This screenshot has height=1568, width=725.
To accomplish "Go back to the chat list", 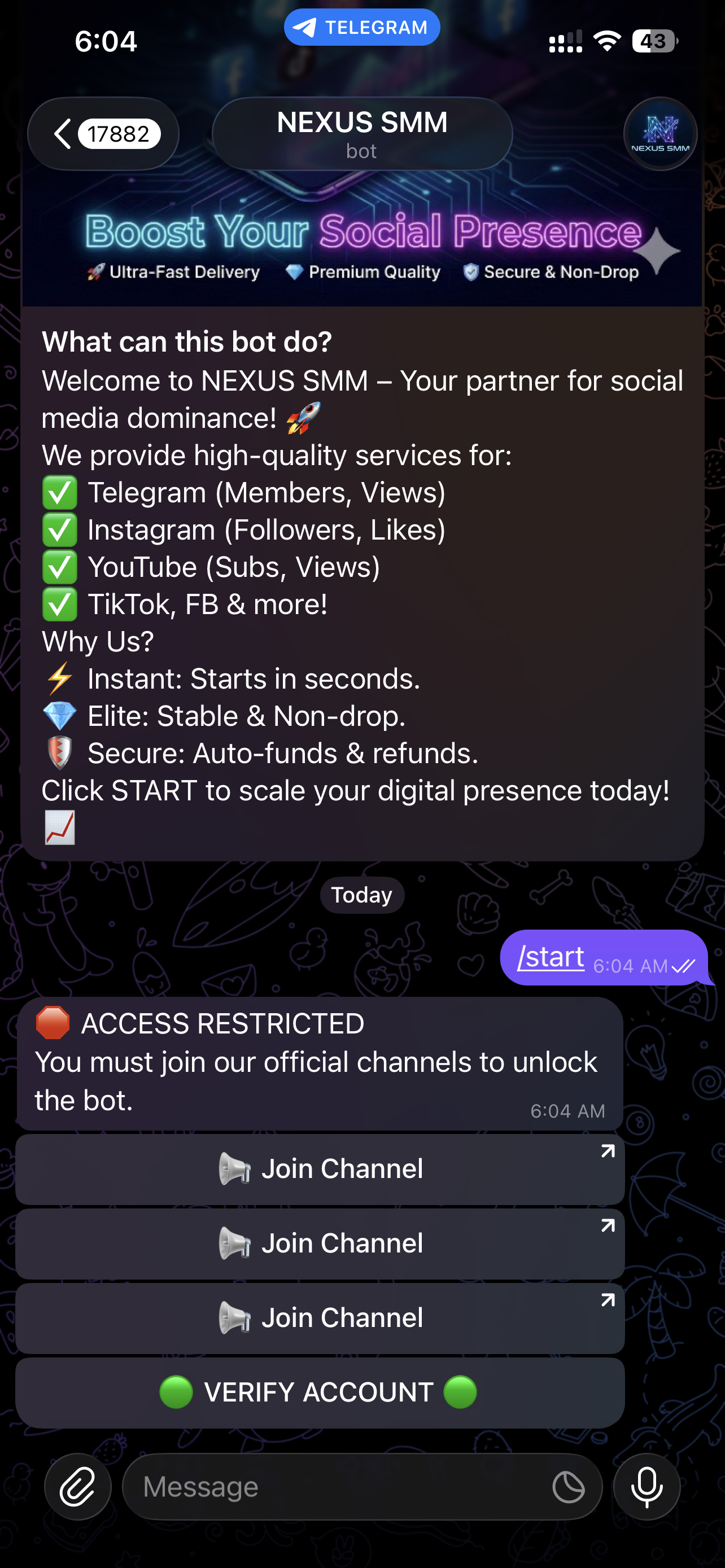I will click(102, 134).
